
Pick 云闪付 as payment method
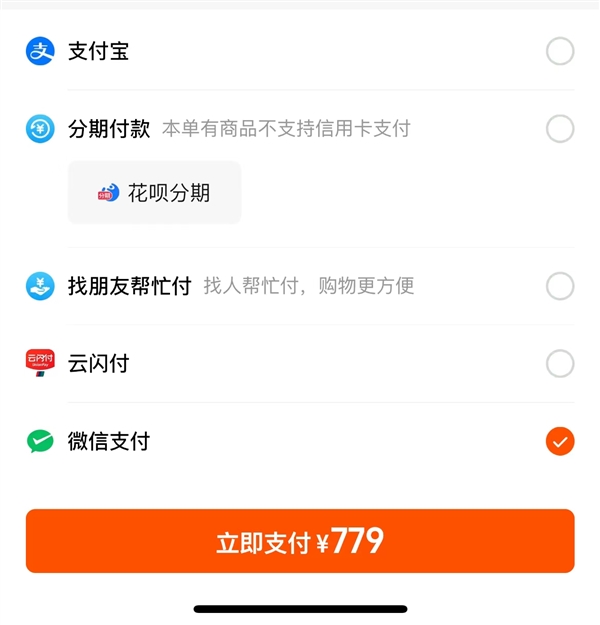click(x=560, y=363)
